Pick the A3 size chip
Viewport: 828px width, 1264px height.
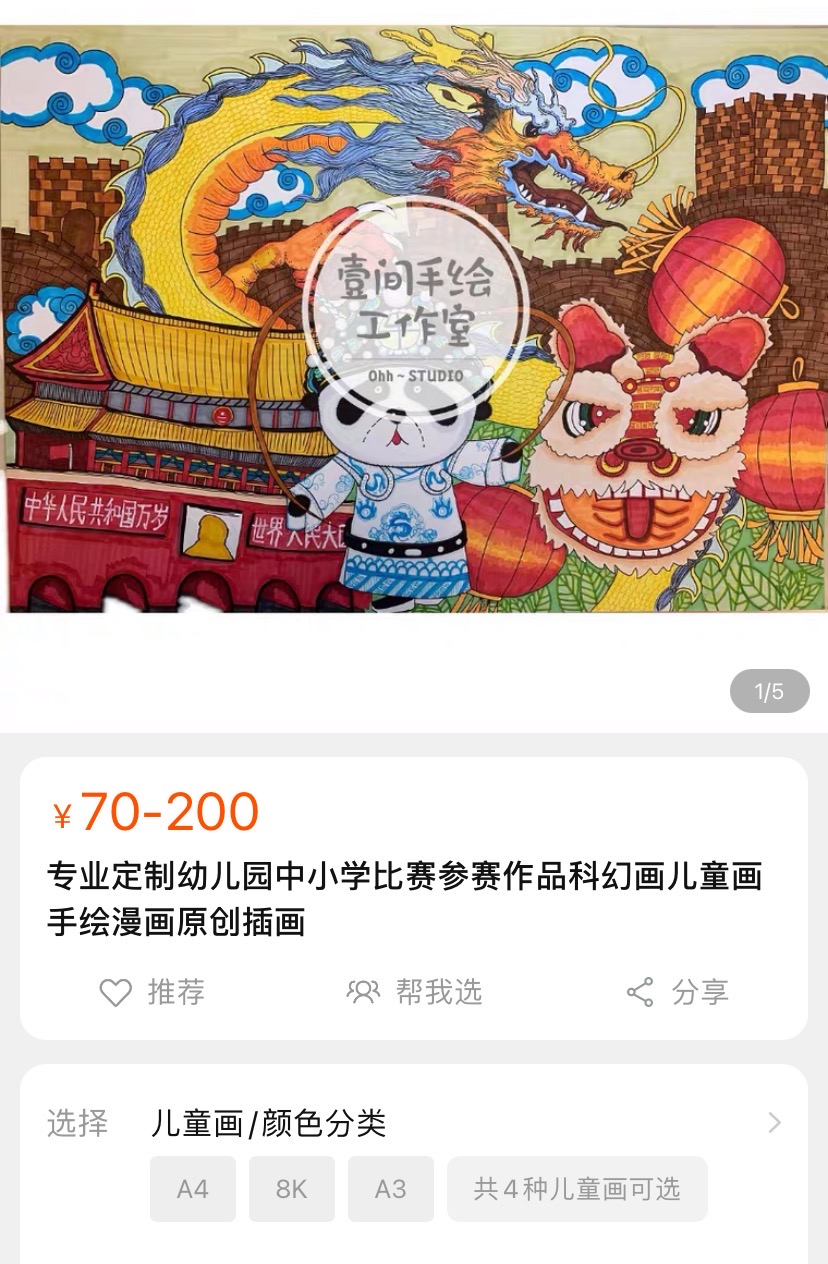click(391, 1189)
